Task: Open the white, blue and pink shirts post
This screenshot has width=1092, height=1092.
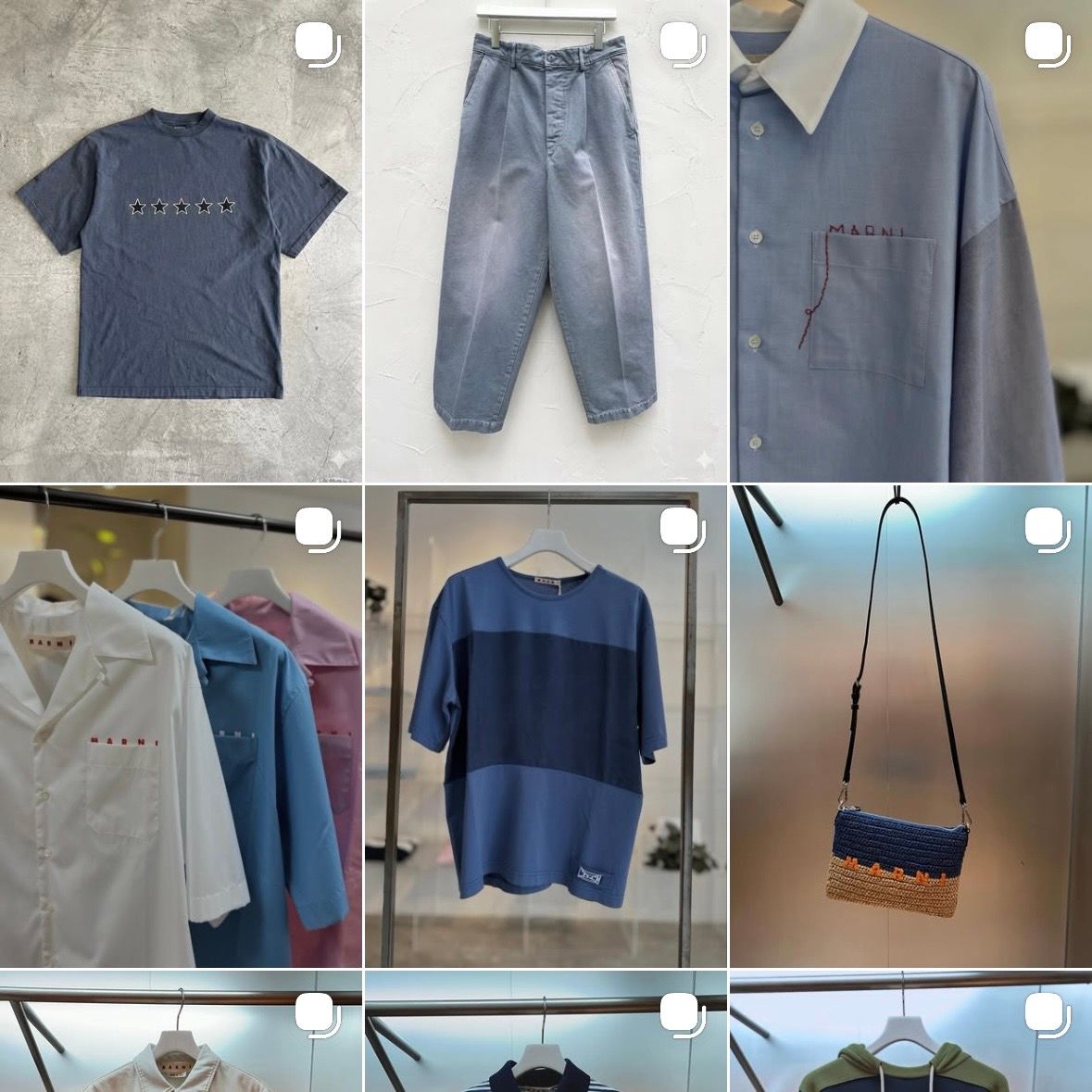Action: click(x=181, y=726)
